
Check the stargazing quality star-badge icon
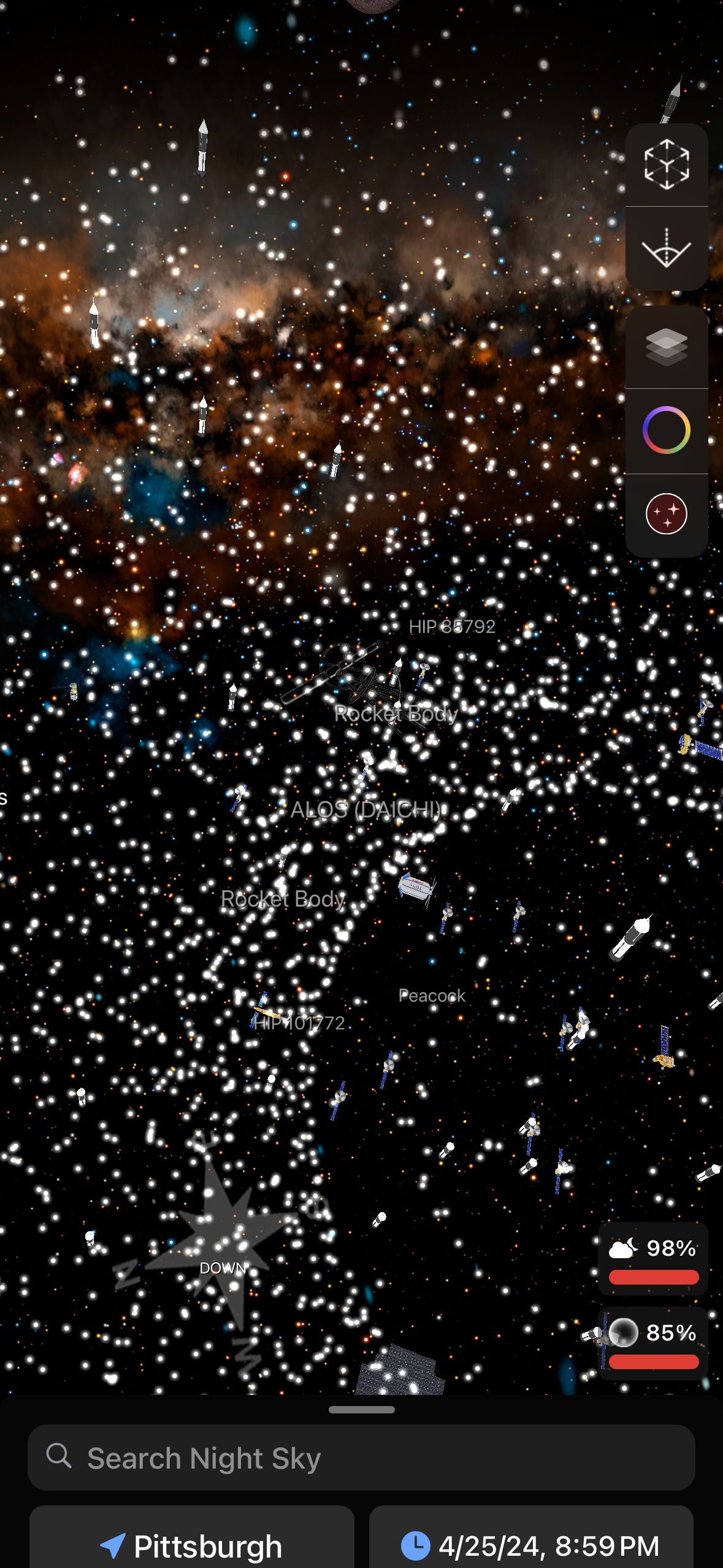click(x=666, y=514)
